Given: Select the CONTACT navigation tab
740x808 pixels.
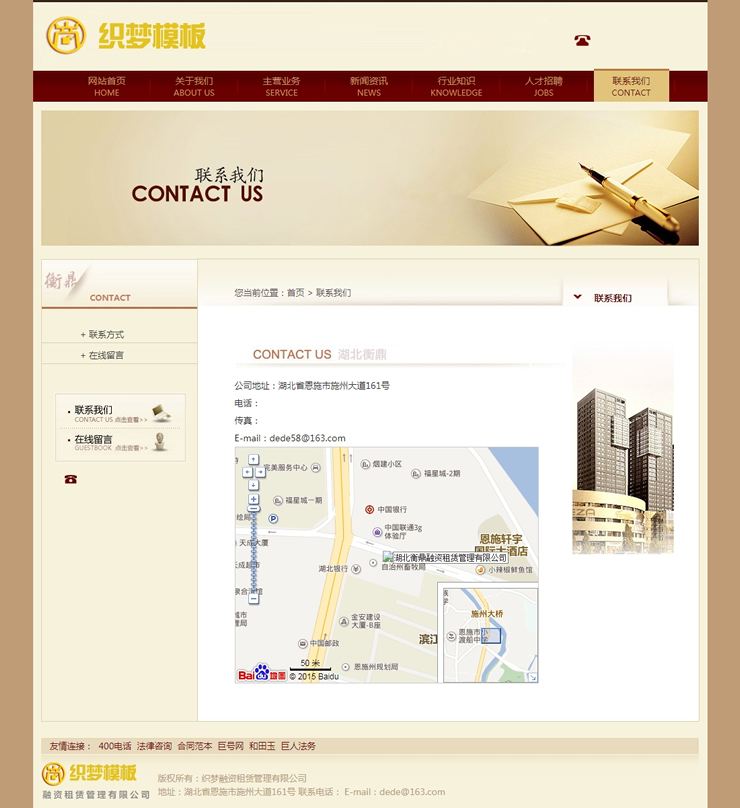Looking at the screenshot, I should click(x=631, y=86).
